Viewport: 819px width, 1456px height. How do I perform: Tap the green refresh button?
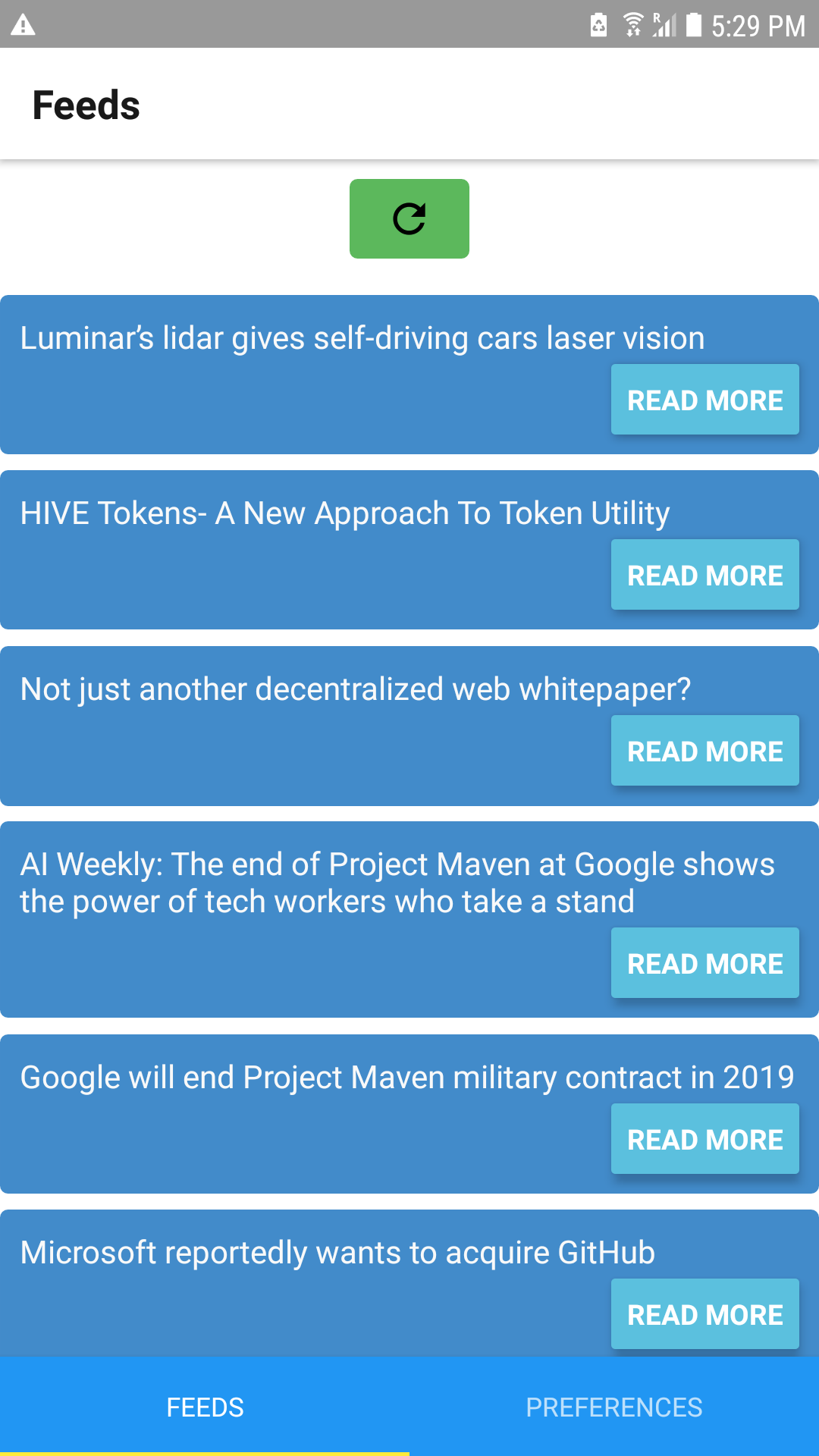[409, 219]
